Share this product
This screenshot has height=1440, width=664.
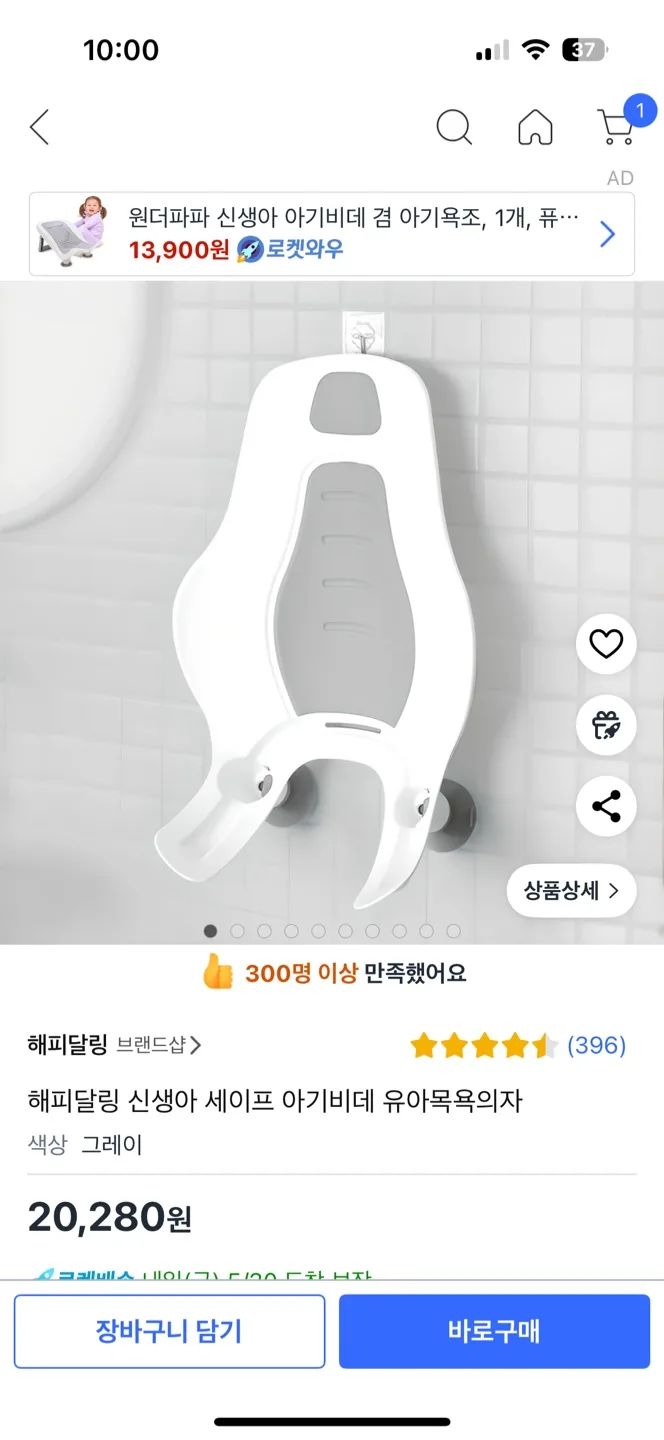606,806
